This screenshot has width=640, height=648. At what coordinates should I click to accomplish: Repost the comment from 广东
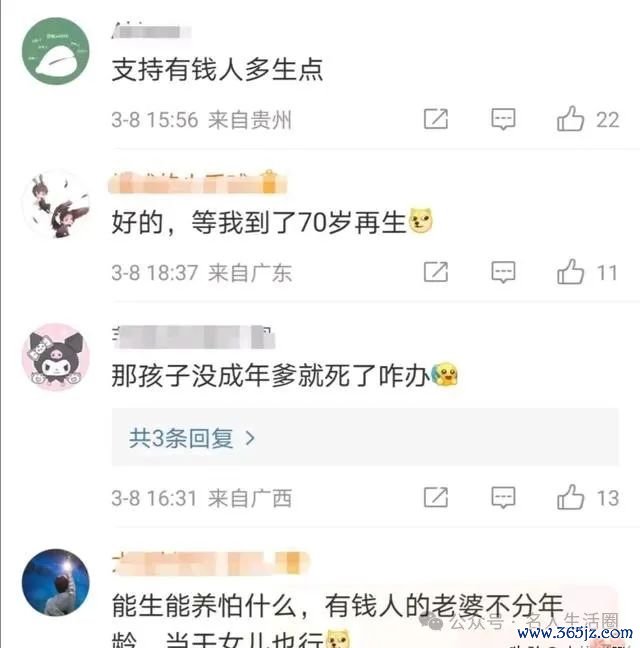point(435,271)
